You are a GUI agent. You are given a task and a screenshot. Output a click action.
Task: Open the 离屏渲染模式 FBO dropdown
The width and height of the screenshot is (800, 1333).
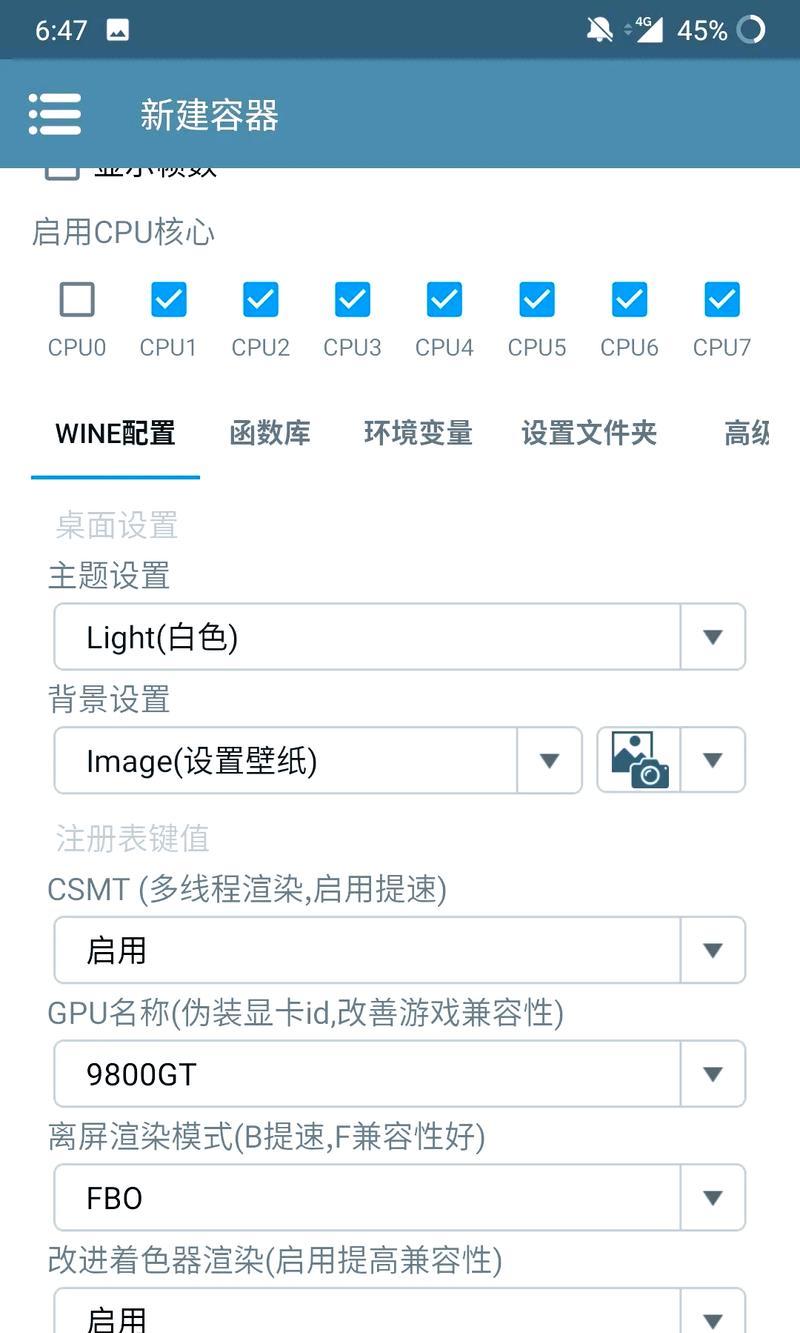400,1197
